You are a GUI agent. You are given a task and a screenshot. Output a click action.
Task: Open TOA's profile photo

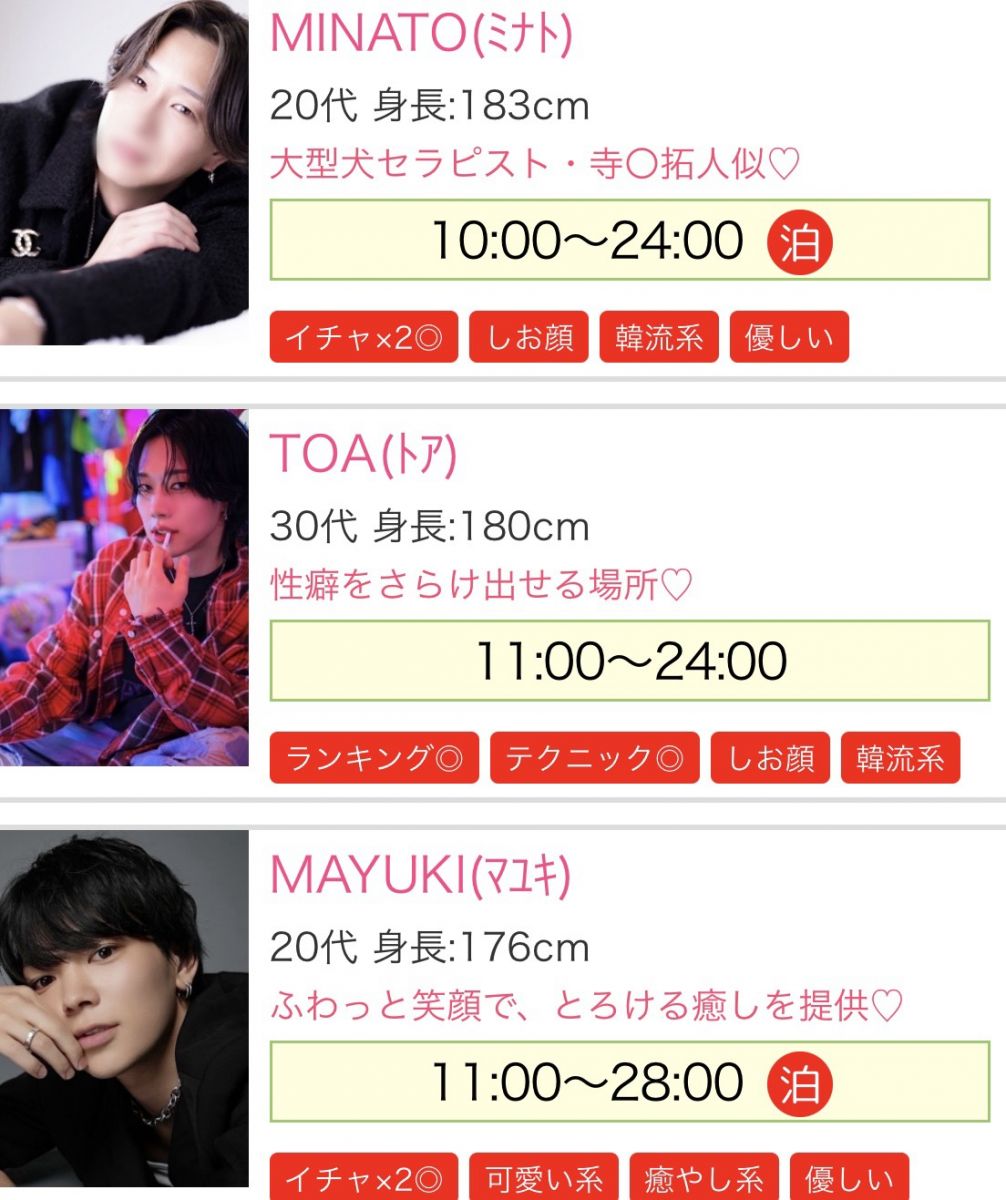click(124, 588)
